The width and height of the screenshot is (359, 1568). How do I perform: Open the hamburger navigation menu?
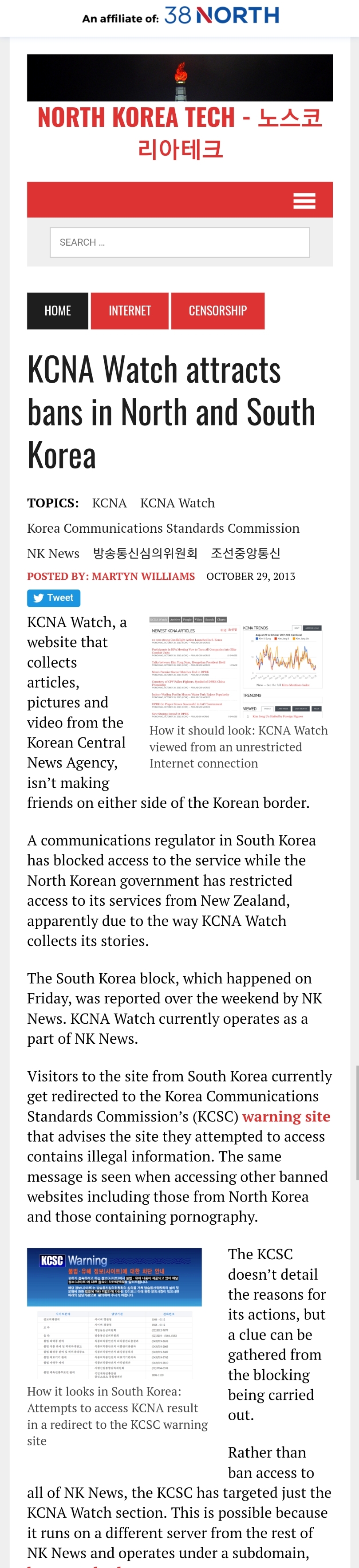click(x=304, y=200)
